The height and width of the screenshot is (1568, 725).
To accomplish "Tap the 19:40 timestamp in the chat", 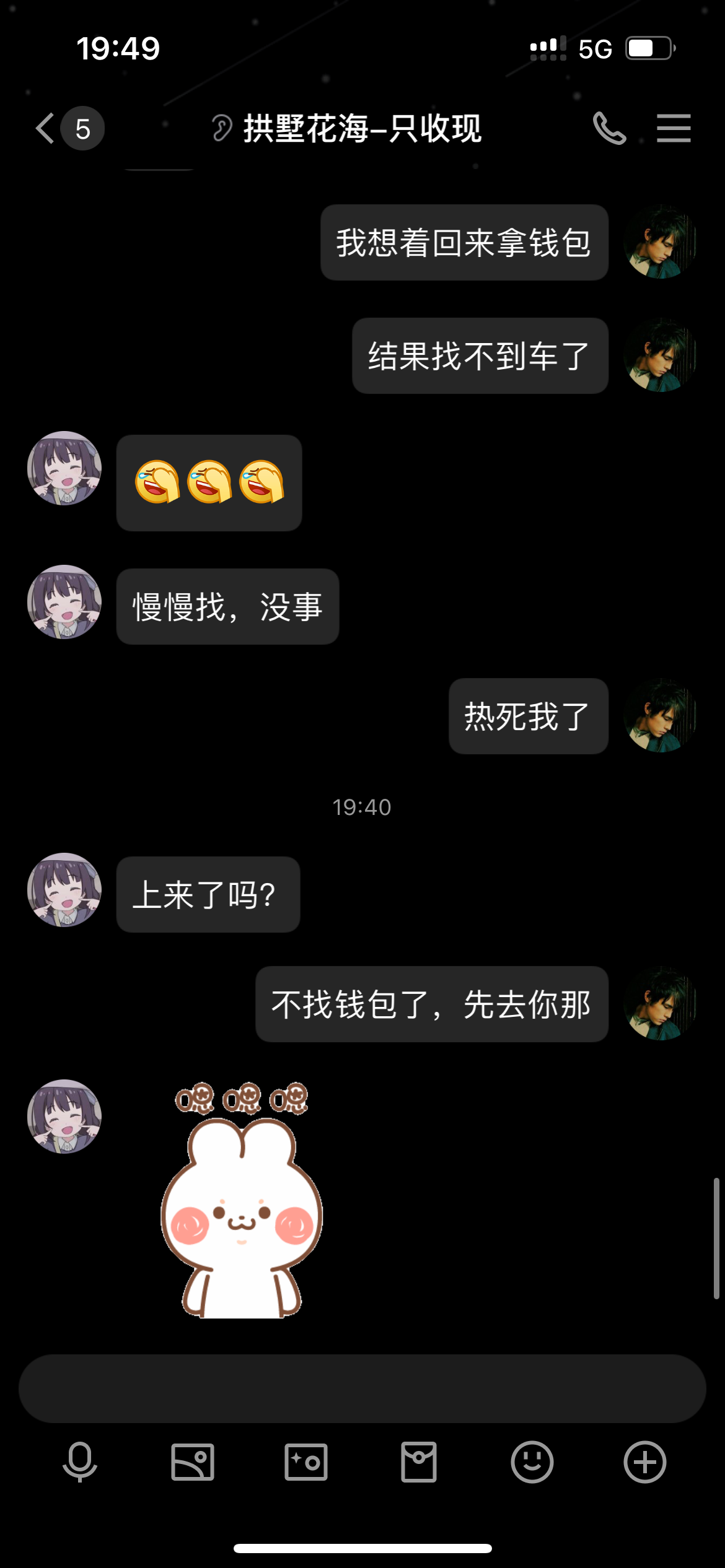I will 362,806.
